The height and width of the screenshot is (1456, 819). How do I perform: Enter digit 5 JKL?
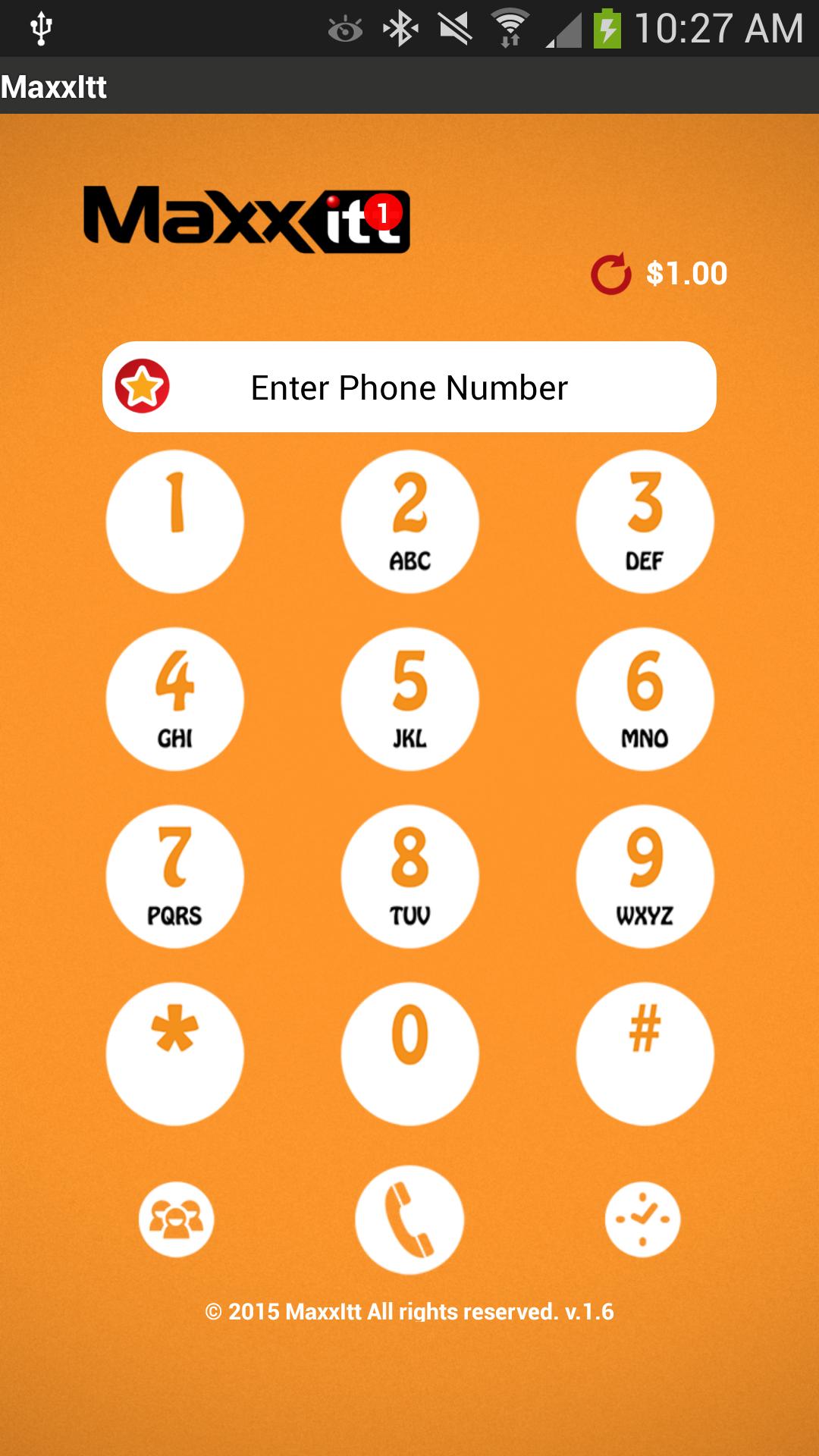pyautogui.click(x=409, y=699)
